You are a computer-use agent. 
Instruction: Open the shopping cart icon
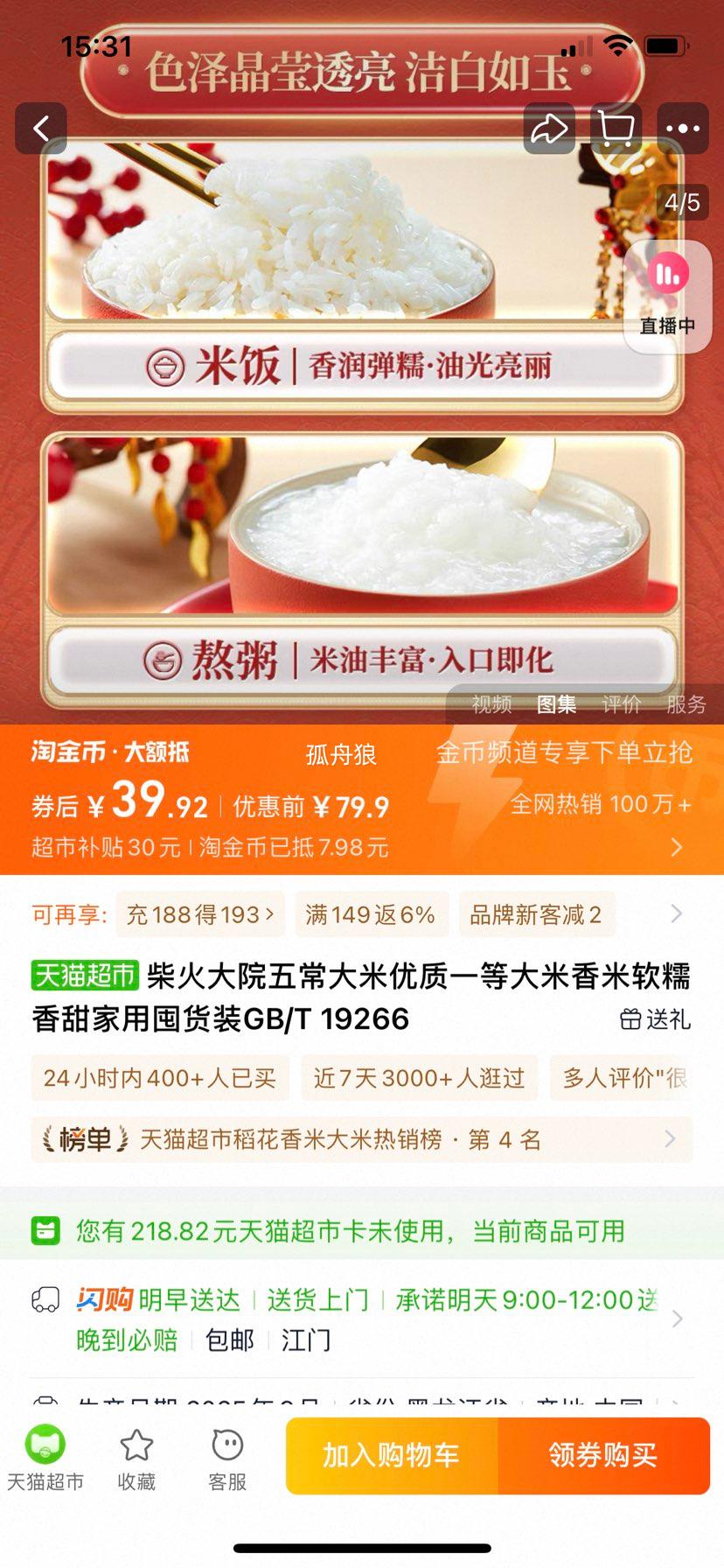616,129
